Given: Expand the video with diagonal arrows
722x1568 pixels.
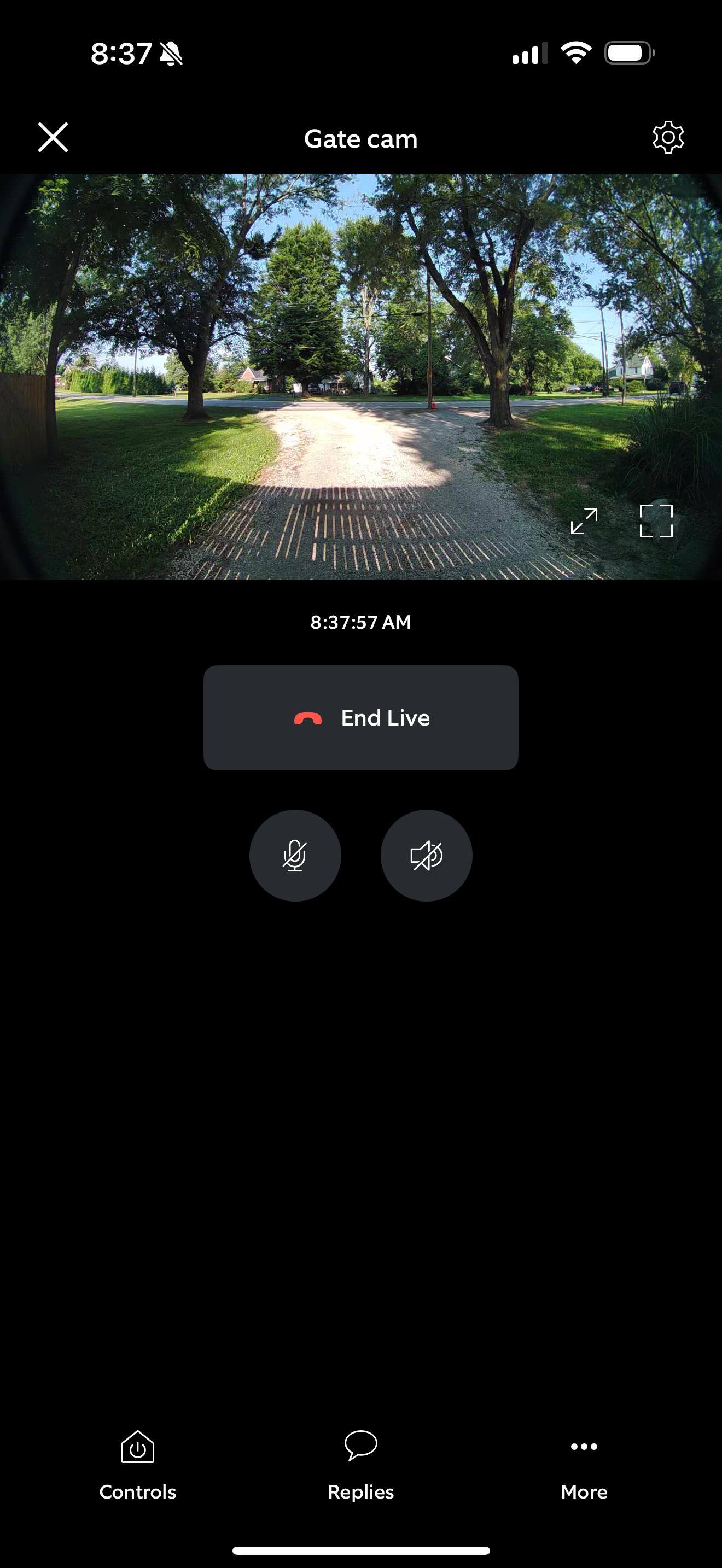Looking at the screenshot, I should pyautogui.click(x=584, y=521).
